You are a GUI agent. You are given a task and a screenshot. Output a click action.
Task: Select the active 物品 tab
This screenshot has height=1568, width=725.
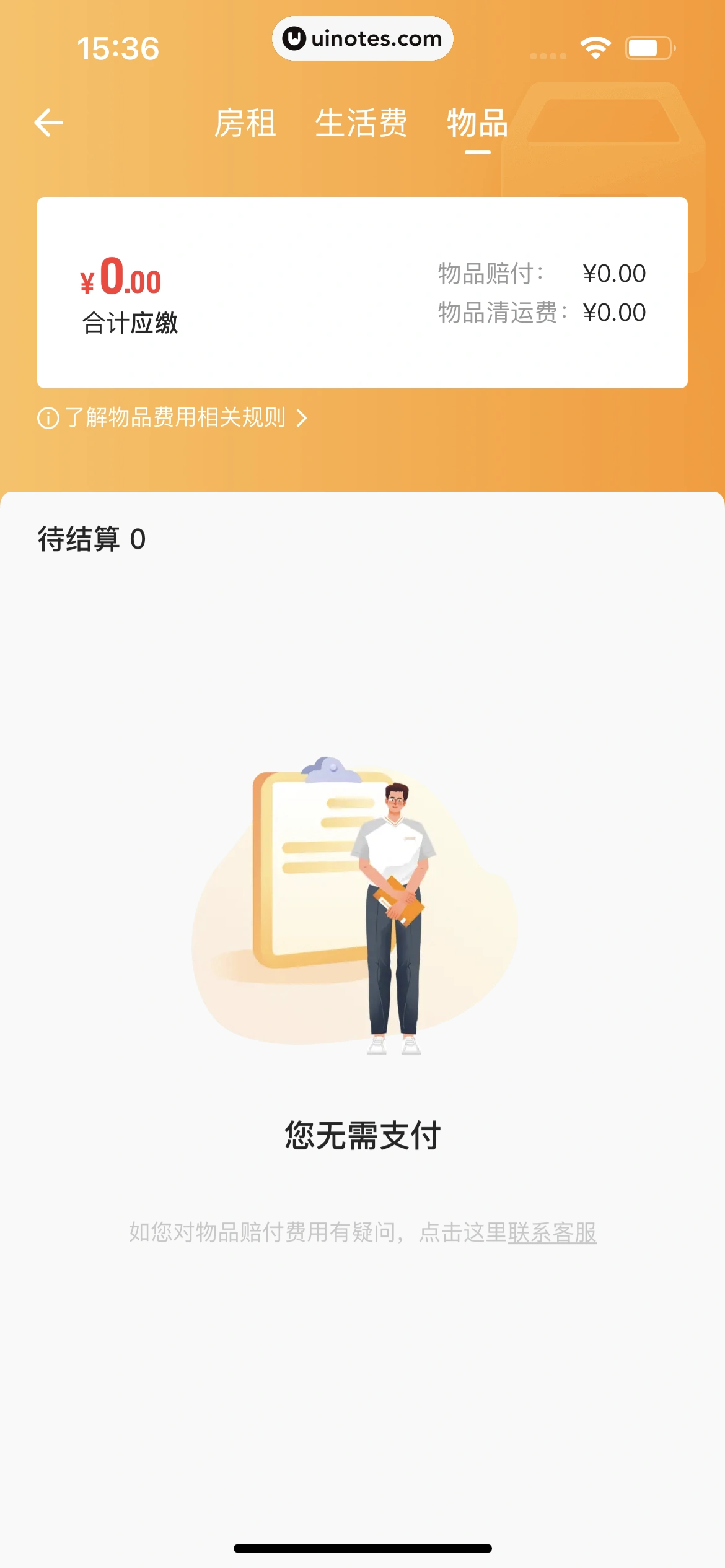point(475,124)
